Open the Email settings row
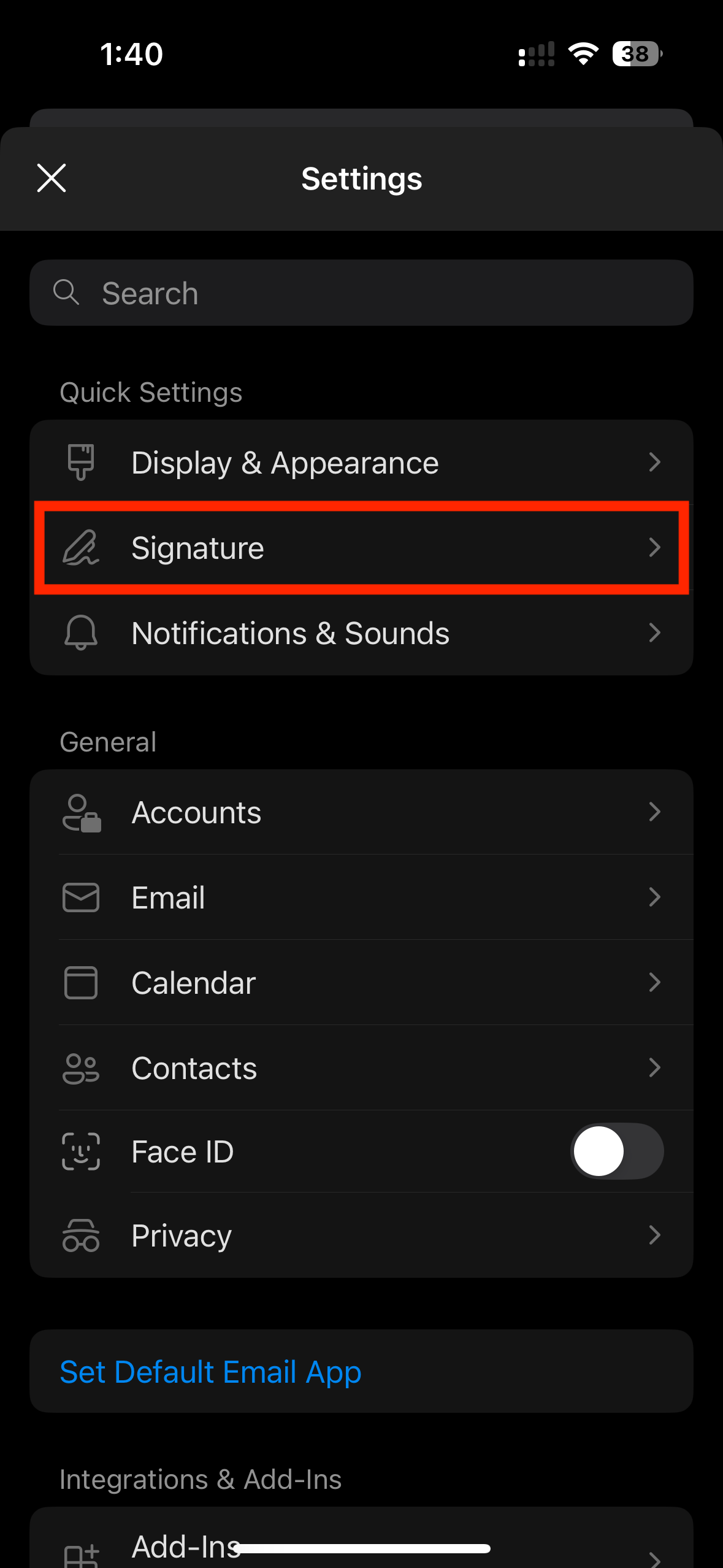This screenshot has width=723, height=1568. pos(361,897)
